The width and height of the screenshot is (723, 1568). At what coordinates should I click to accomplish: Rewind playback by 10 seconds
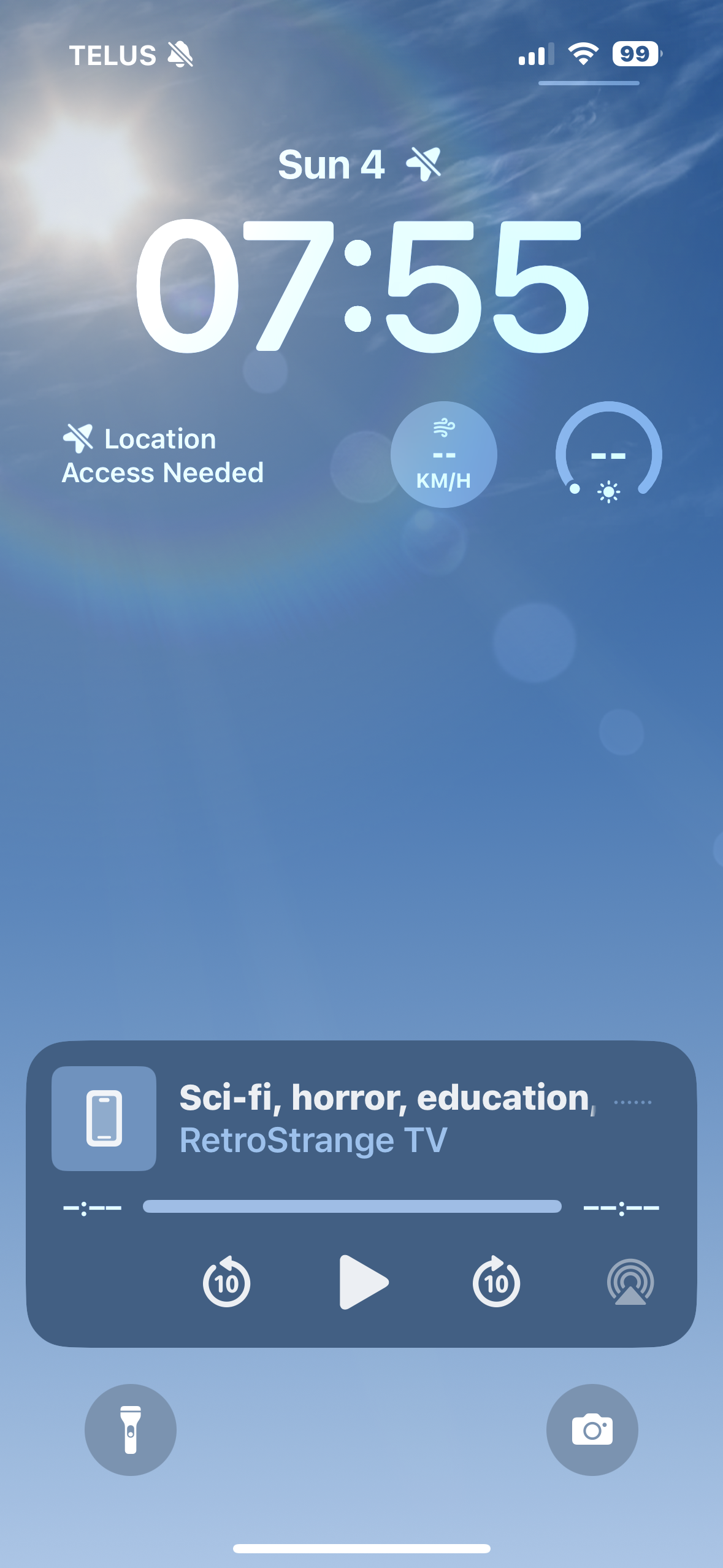tap(226, 1282)
